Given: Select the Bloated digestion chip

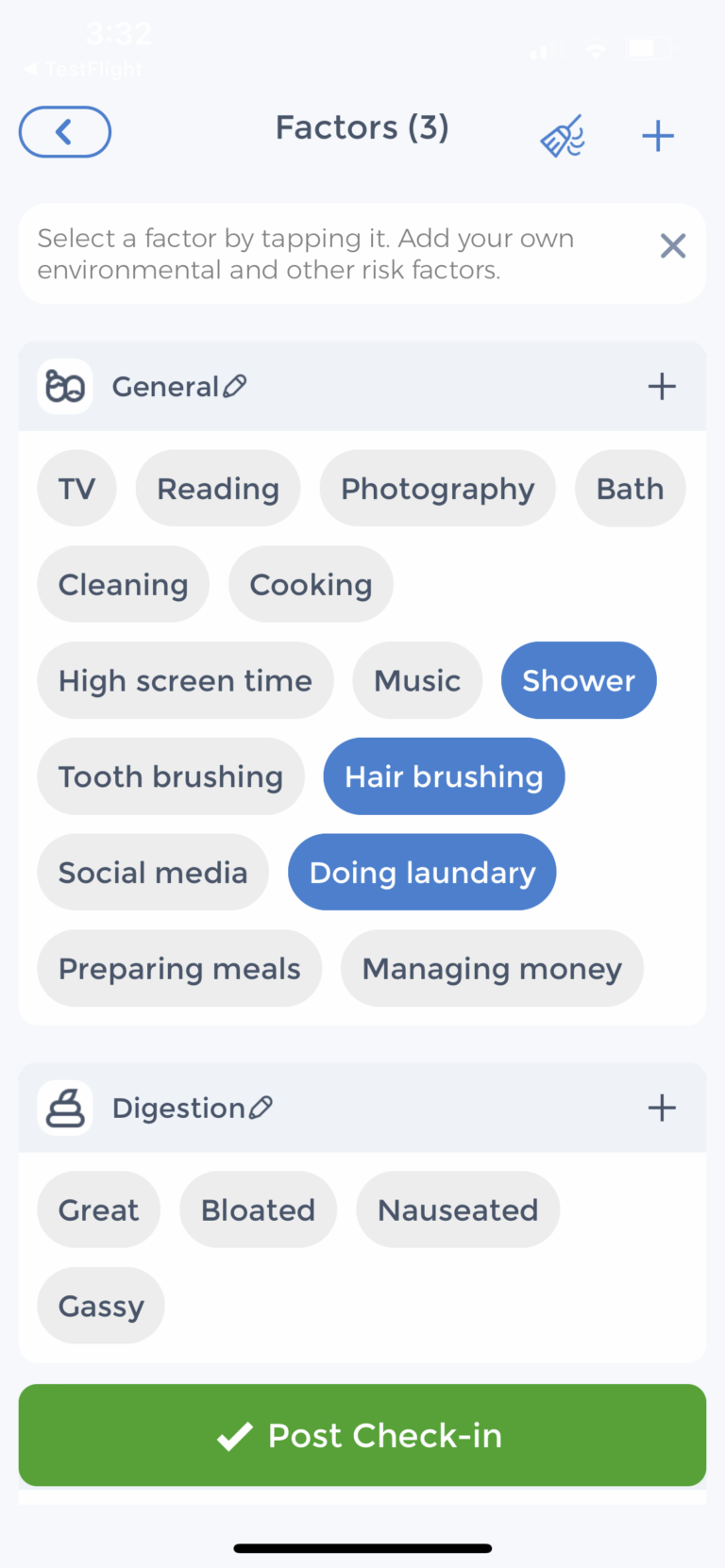Looking at the screenshot, I should click(258, 1210).
